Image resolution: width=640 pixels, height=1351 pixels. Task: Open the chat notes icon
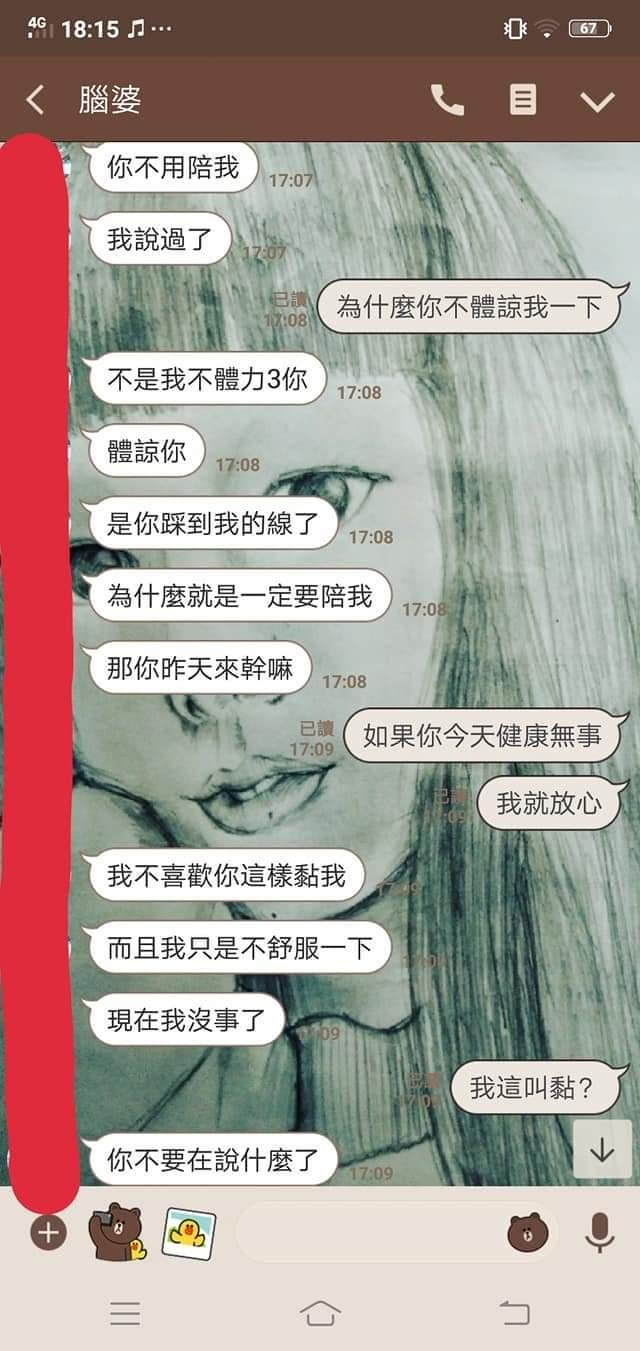(x=522, y=100)
